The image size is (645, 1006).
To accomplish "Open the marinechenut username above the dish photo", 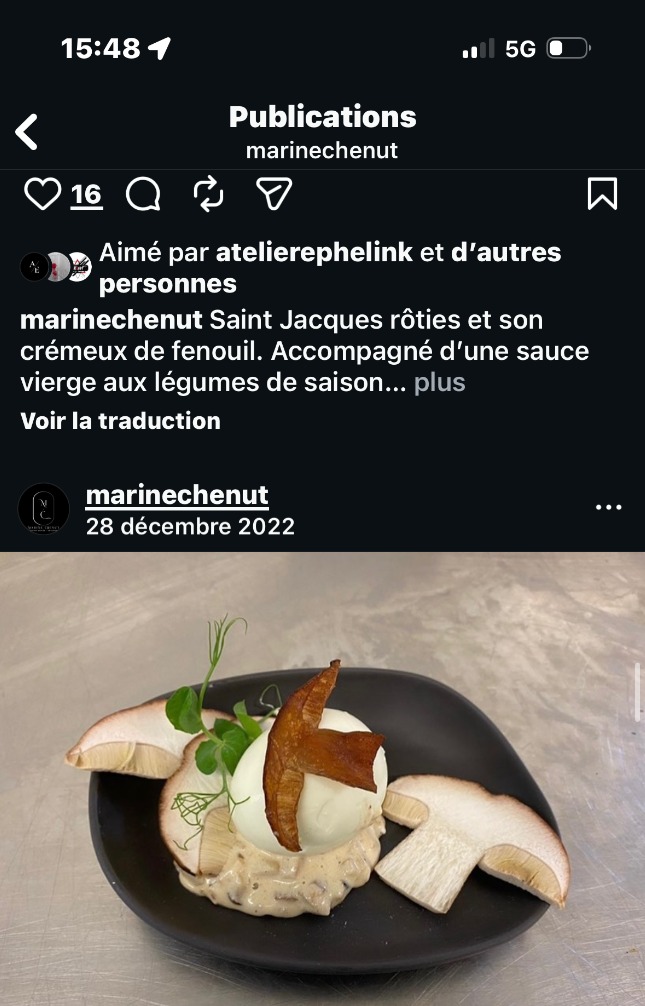I will (177, 496).
